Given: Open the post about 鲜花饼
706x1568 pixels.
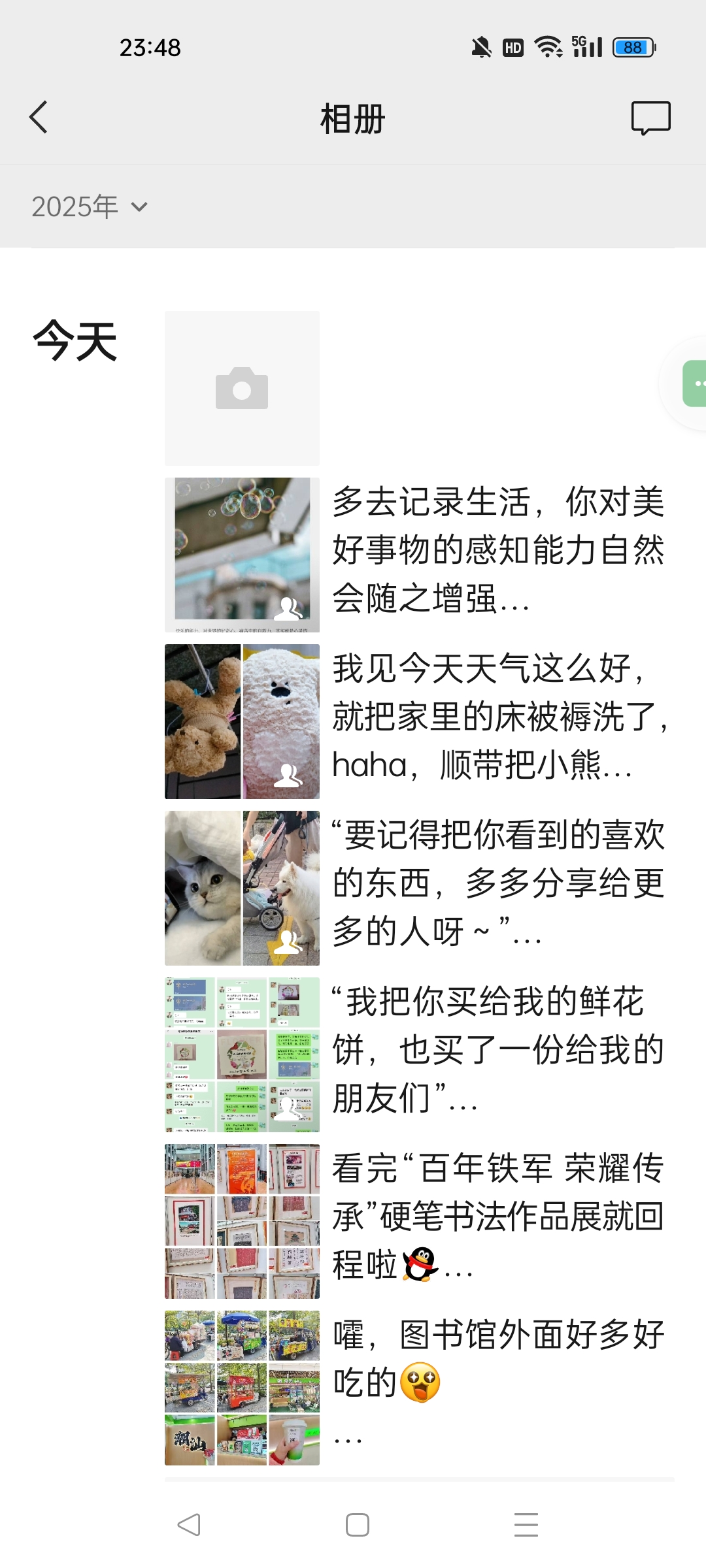Looking at the screenshot, I should point(497,1050).
